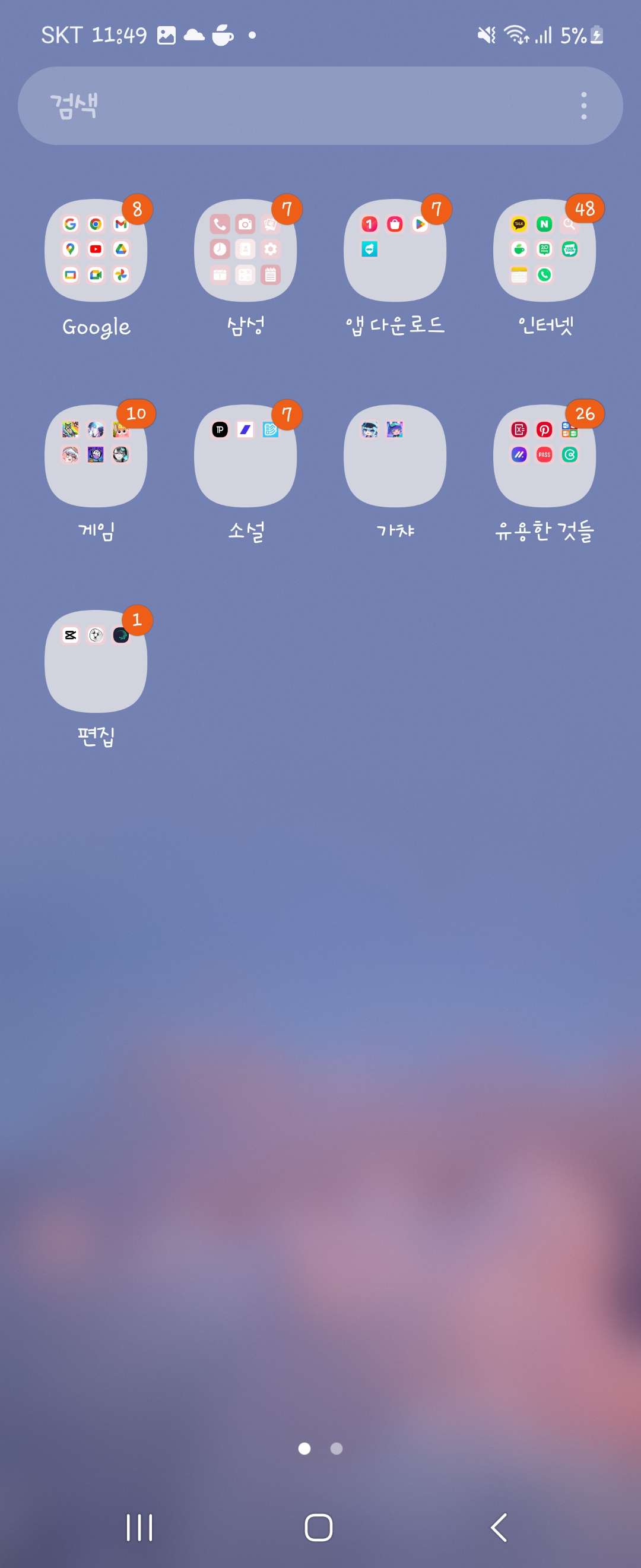The width and height of the screenshot is (641, 1568).
Task: Open the 앱 다운로드 folder
Action: (x=395, y=250)
